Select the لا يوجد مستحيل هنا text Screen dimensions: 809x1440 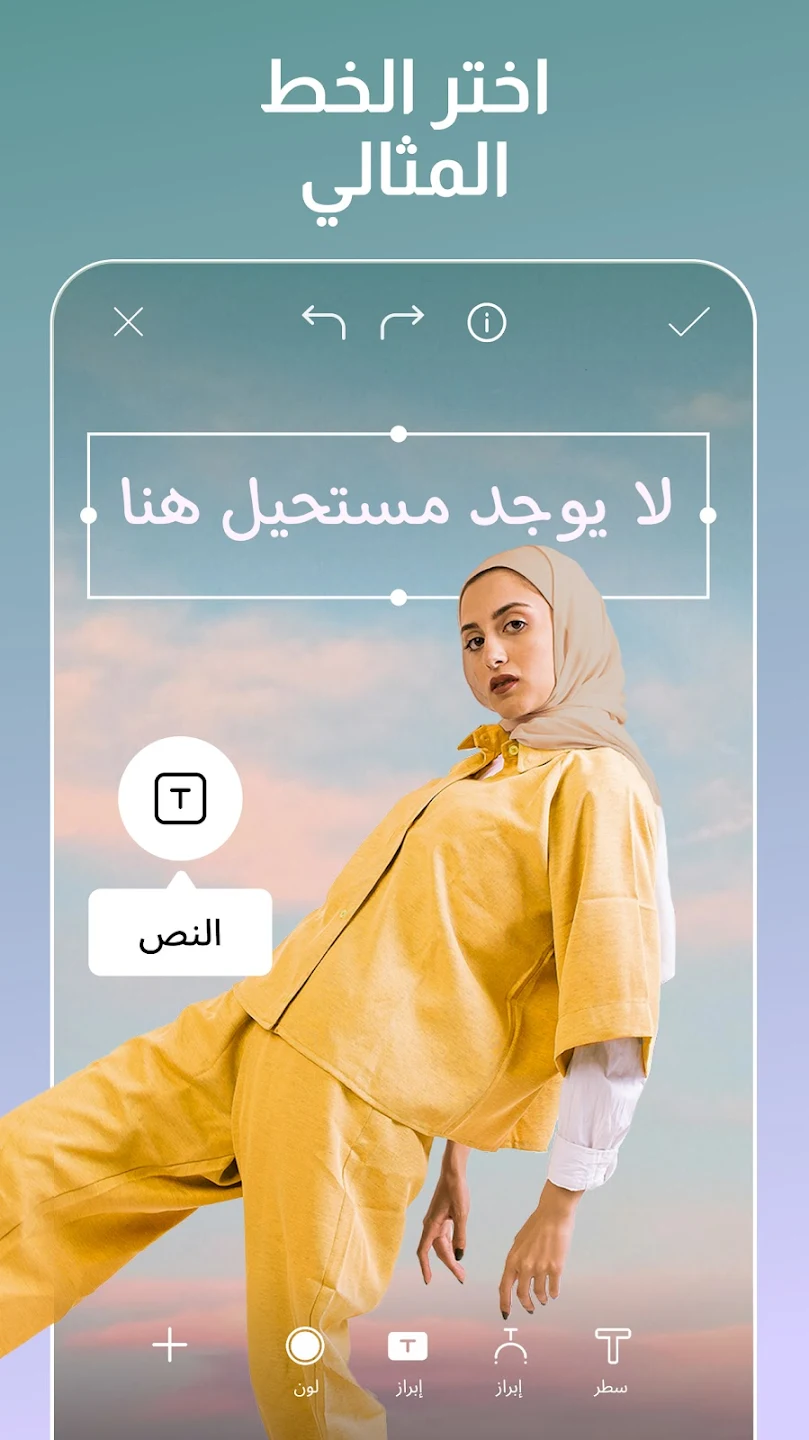pos(399,510)
